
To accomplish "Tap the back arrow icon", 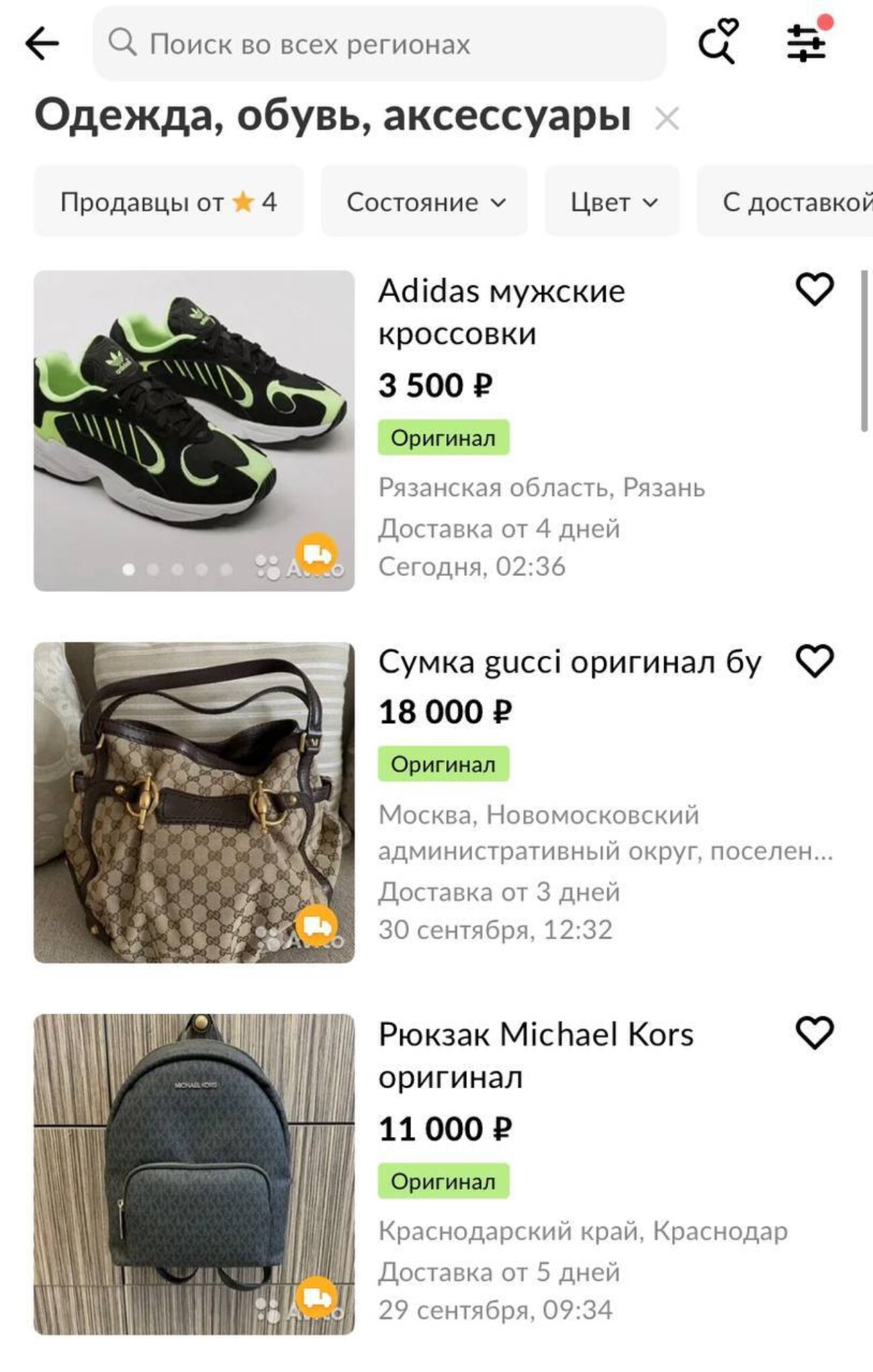I will click(x=42, y=43).
